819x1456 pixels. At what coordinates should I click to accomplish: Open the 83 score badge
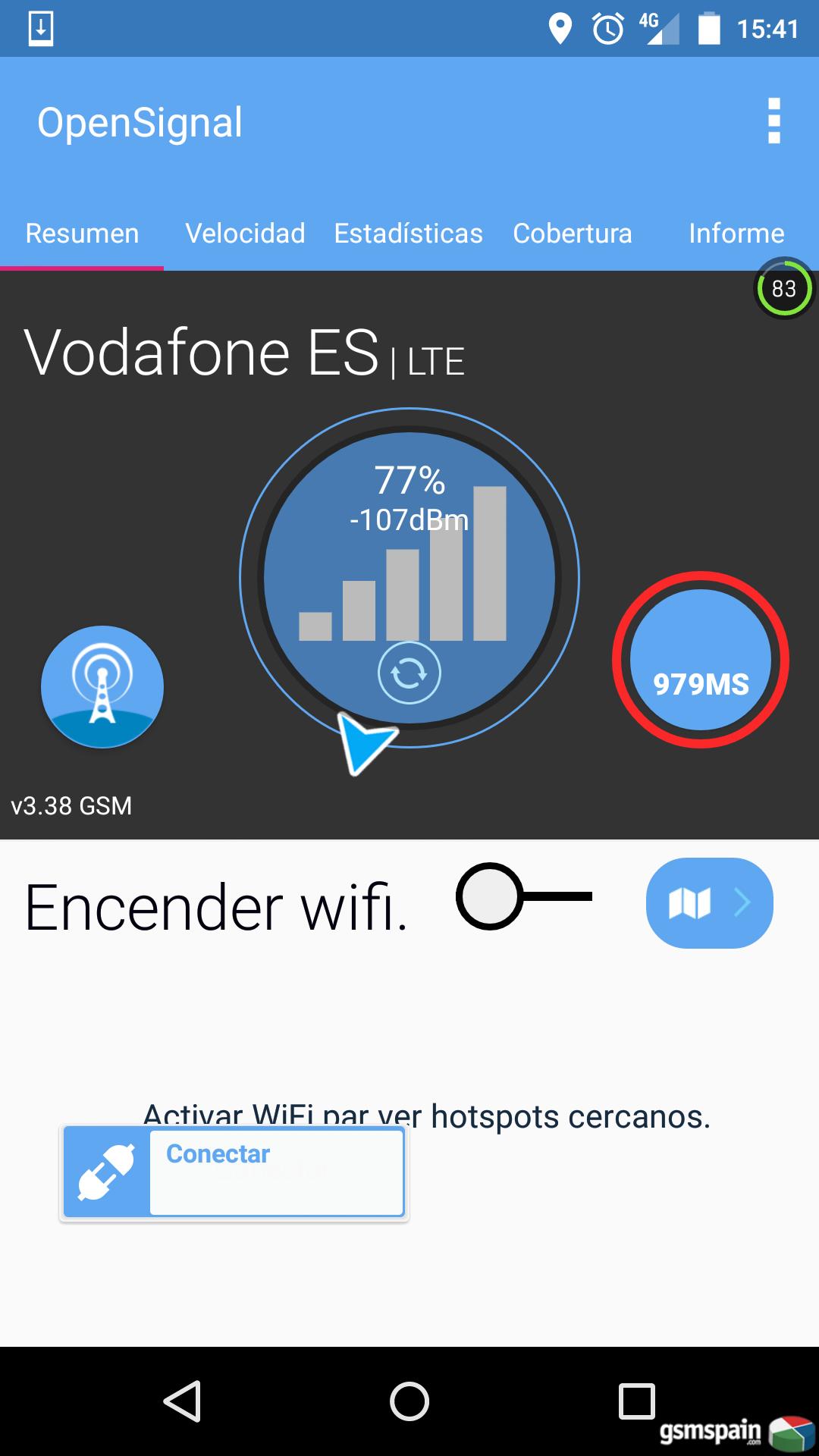784,288
